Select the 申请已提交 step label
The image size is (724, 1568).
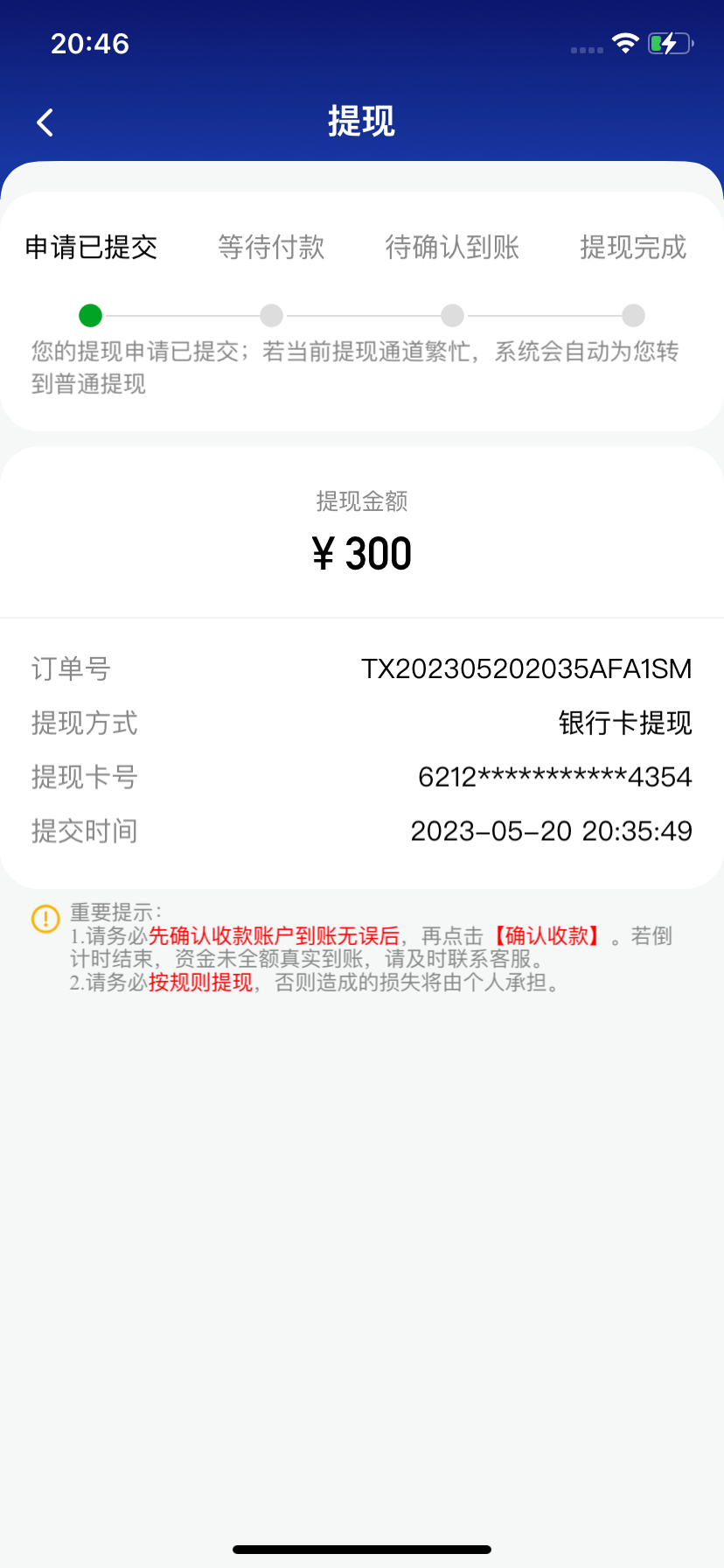[90, 248]
